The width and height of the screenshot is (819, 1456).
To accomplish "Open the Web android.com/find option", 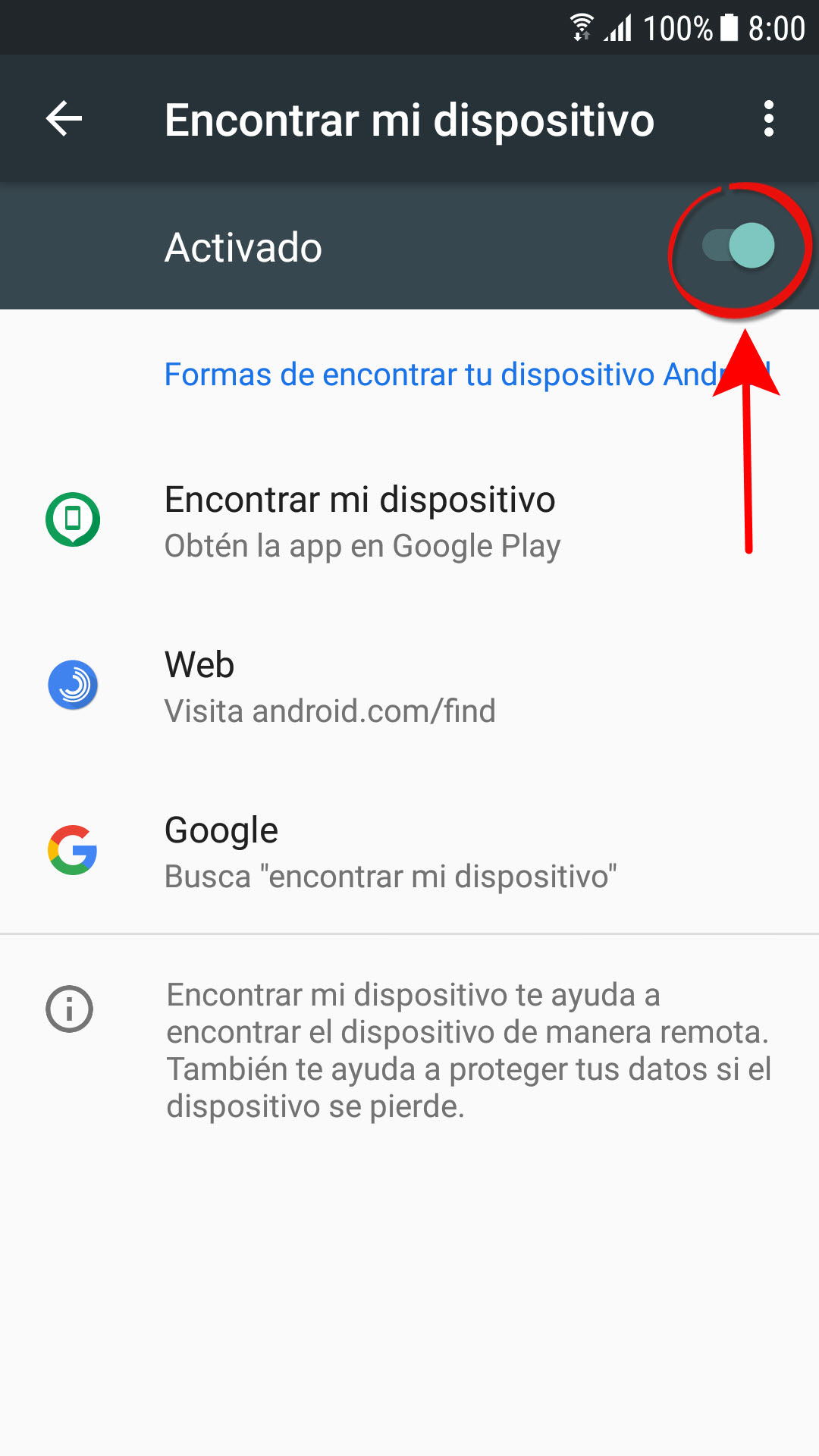I will [409, 687].
